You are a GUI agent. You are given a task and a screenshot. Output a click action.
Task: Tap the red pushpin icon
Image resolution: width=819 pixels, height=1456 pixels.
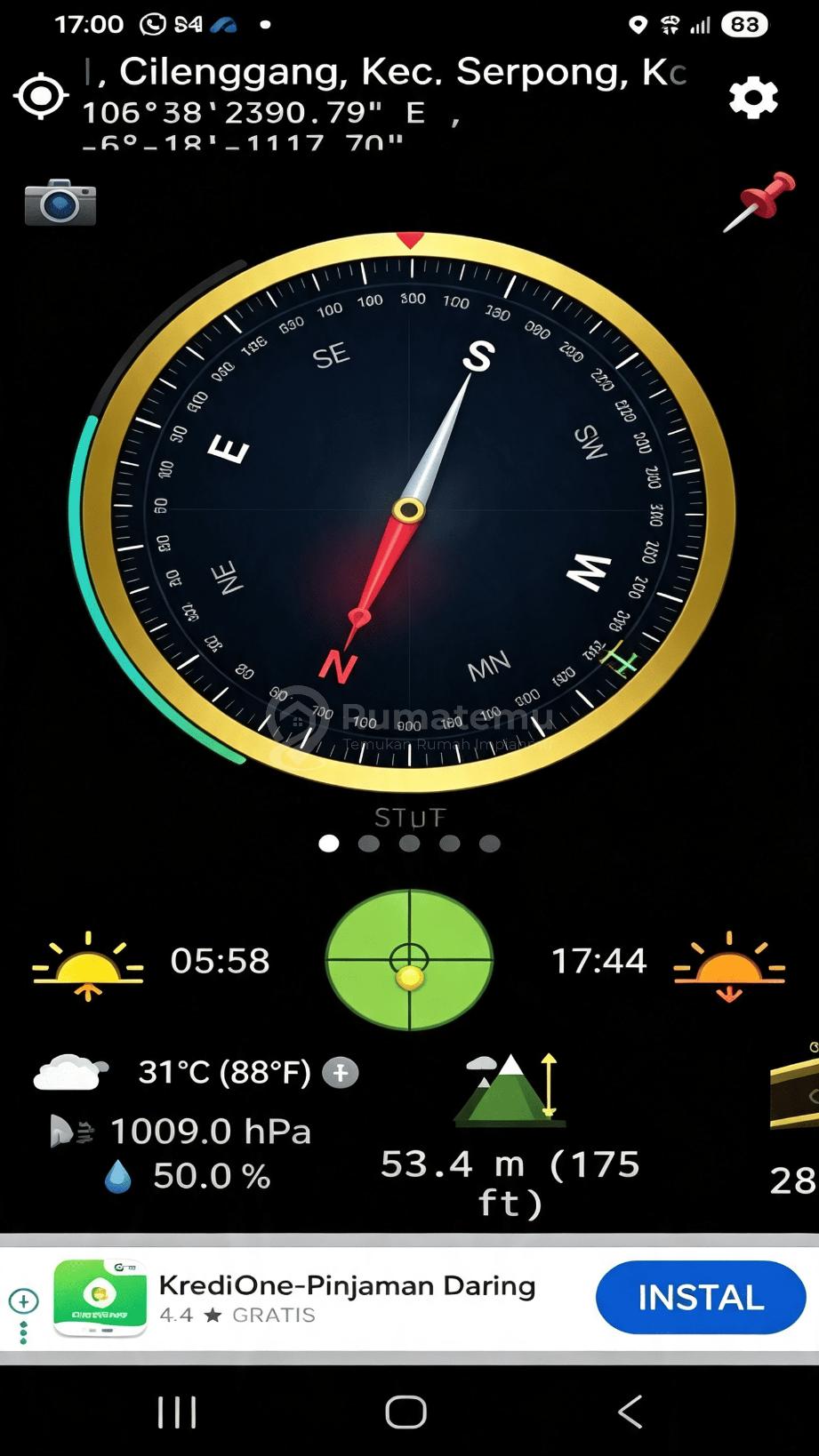[x=759, y=201]
